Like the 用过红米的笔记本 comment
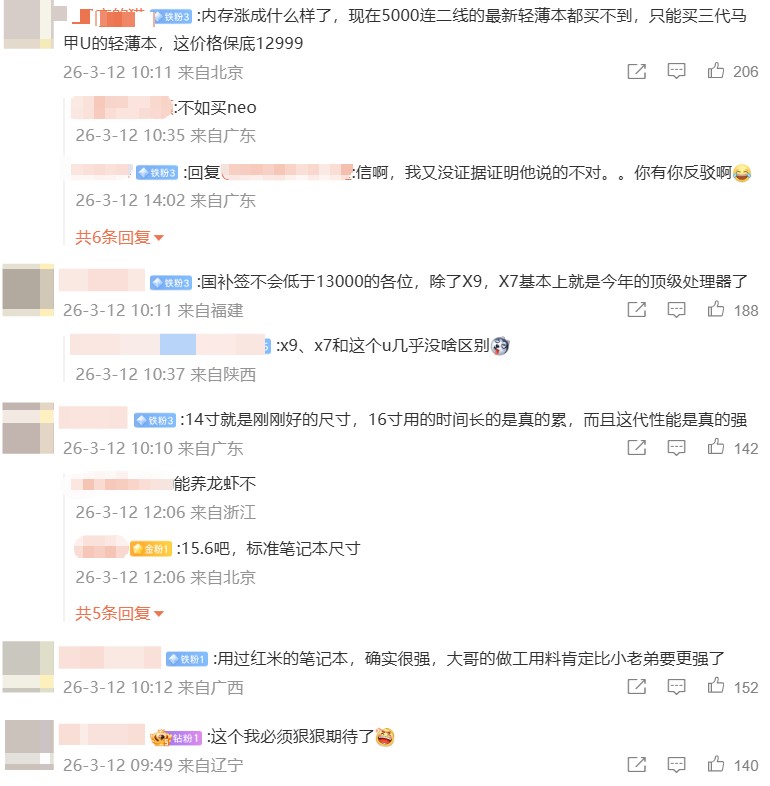This screenshot has width=770, height=786. pos(716,687)
